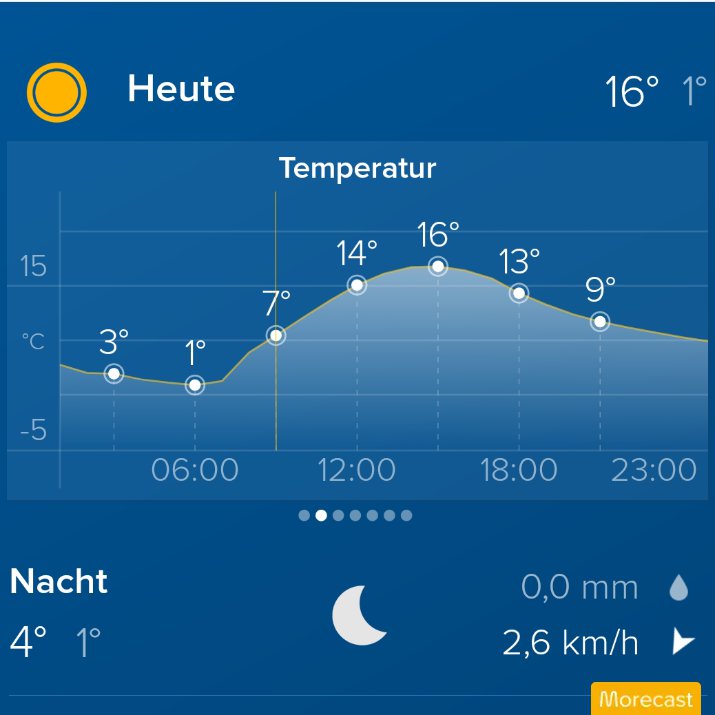Tap the Morecast badge
Screen dimensions: 715x715
(x=647, y=700)
